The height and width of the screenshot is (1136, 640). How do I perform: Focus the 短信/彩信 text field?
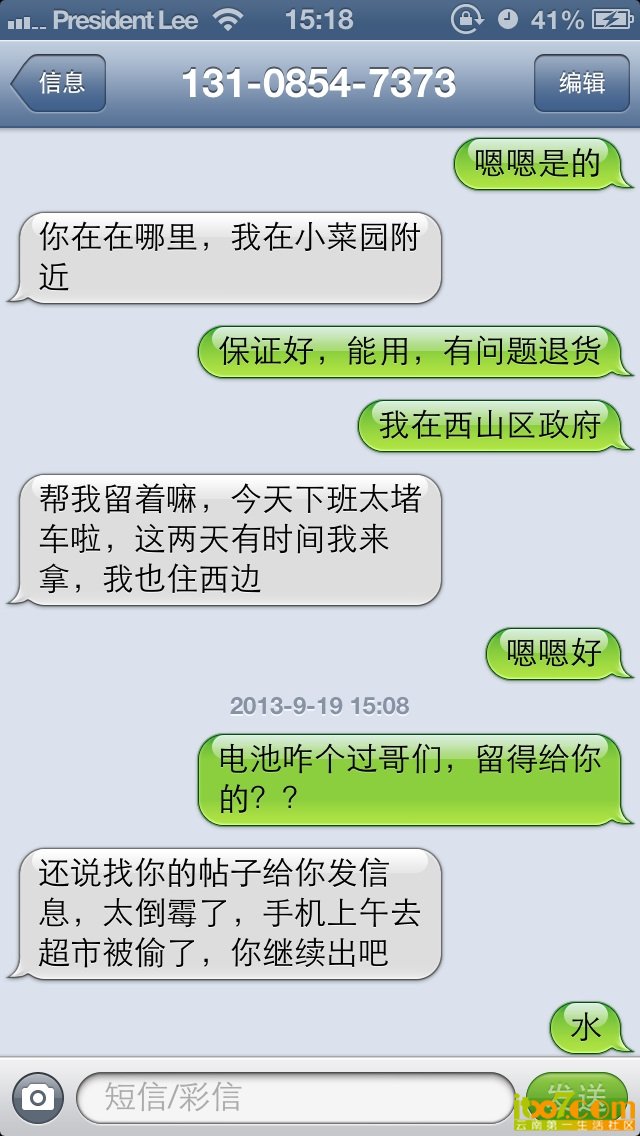coord(295,1098)
